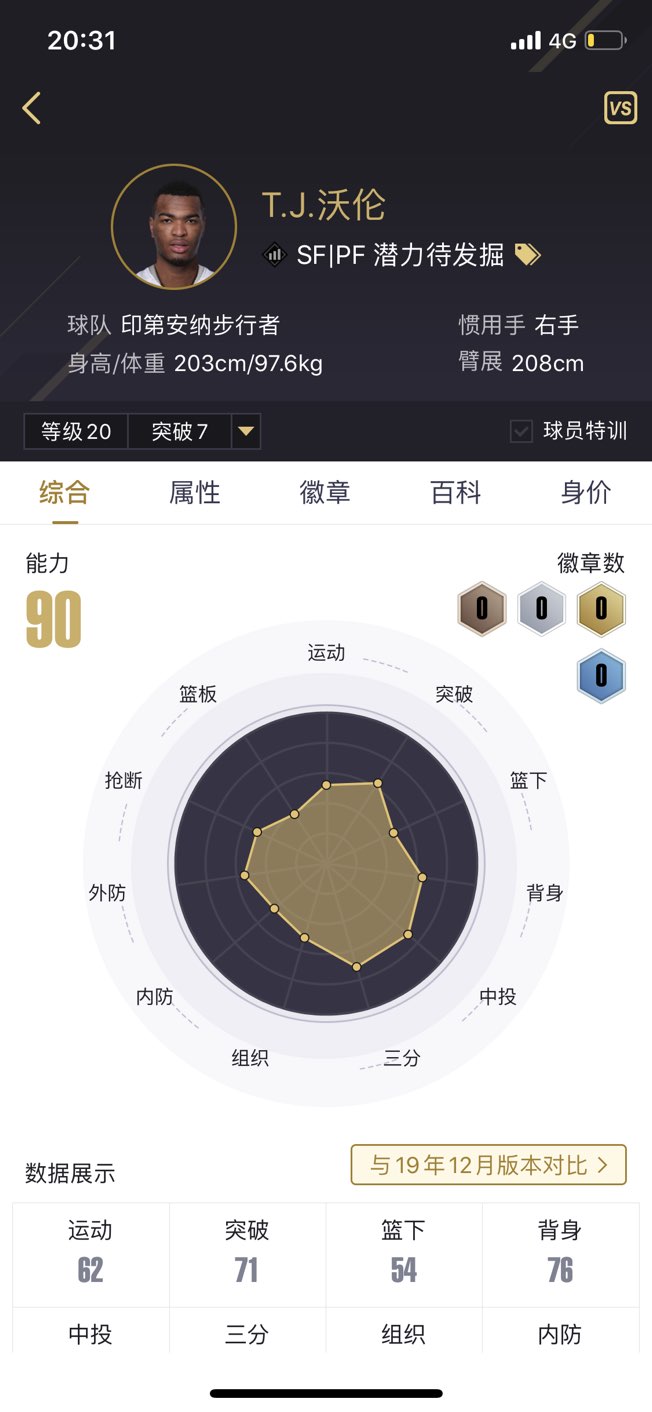The height and width of the screenshot is (1412, 652).
Task: Open T.J.沃伦's player avatar
Action: [173, 227]
